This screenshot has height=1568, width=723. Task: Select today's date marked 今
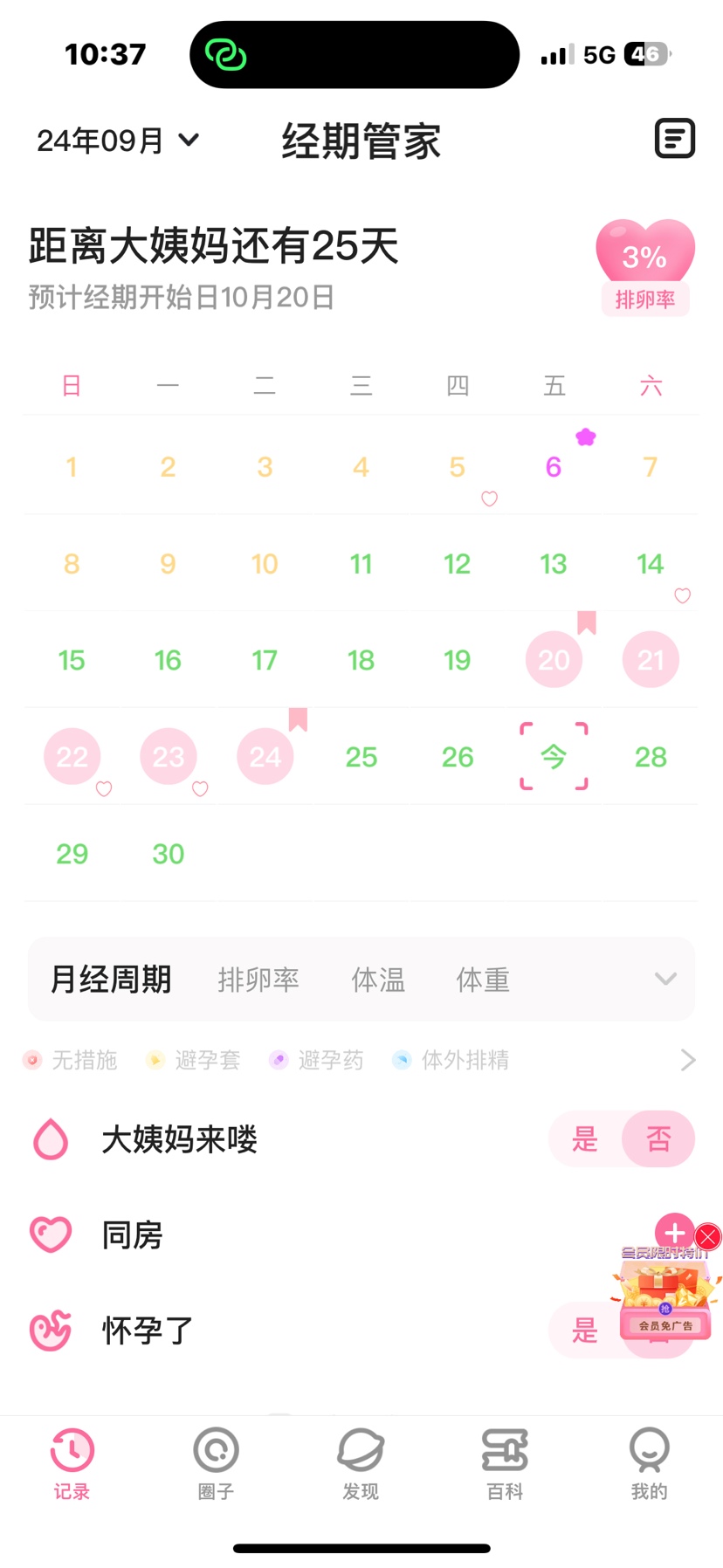(554, 757)
